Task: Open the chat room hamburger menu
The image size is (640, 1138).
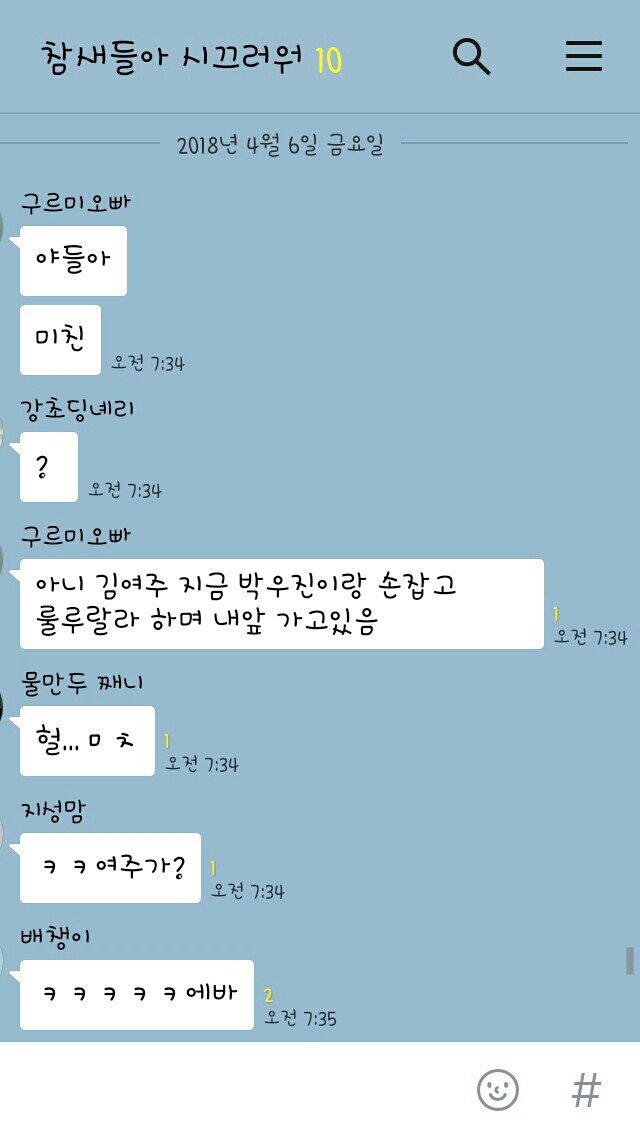Action: 584,57
